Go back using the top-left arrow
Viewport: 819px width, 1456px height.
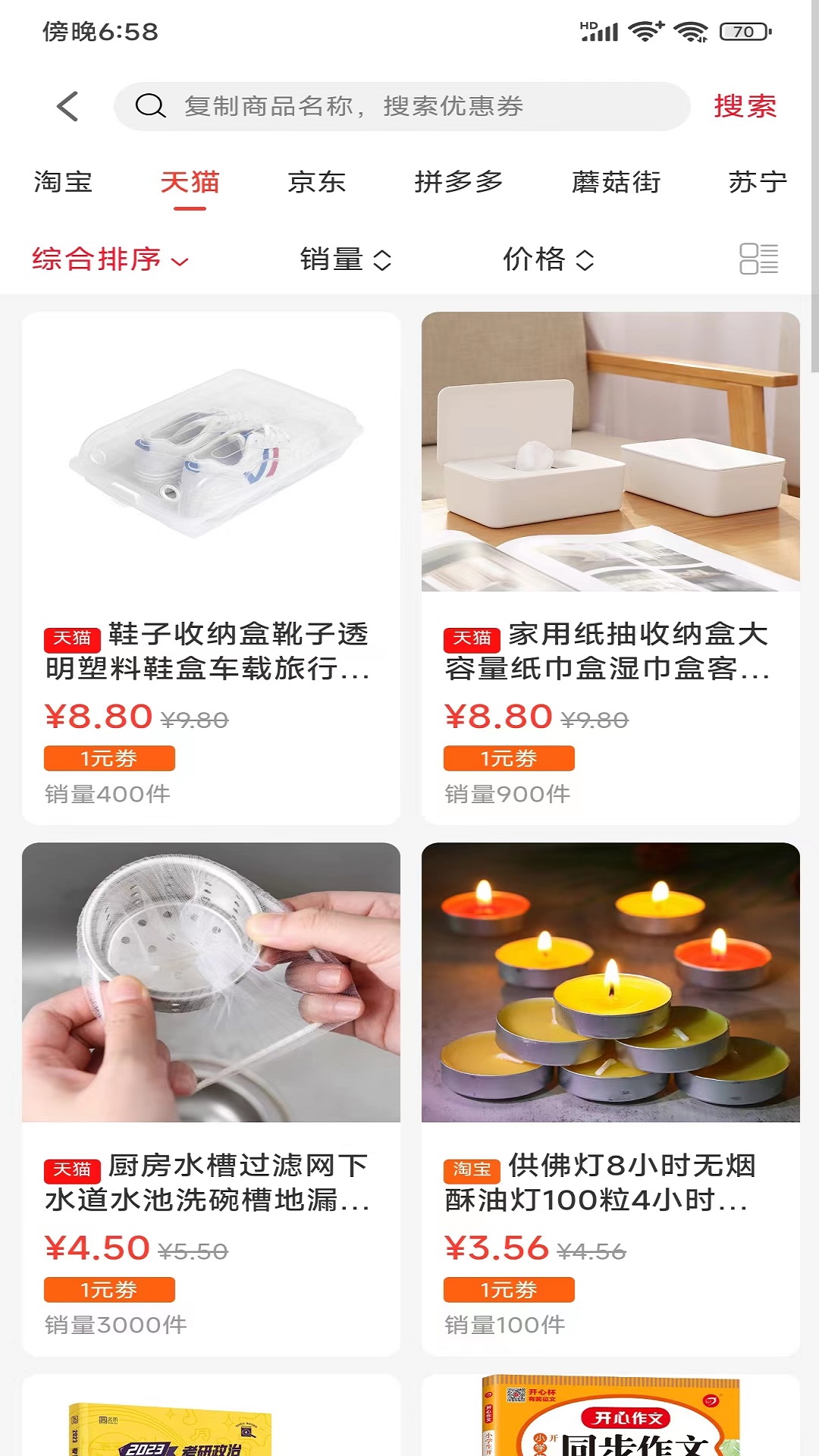[x=68, y=106]
